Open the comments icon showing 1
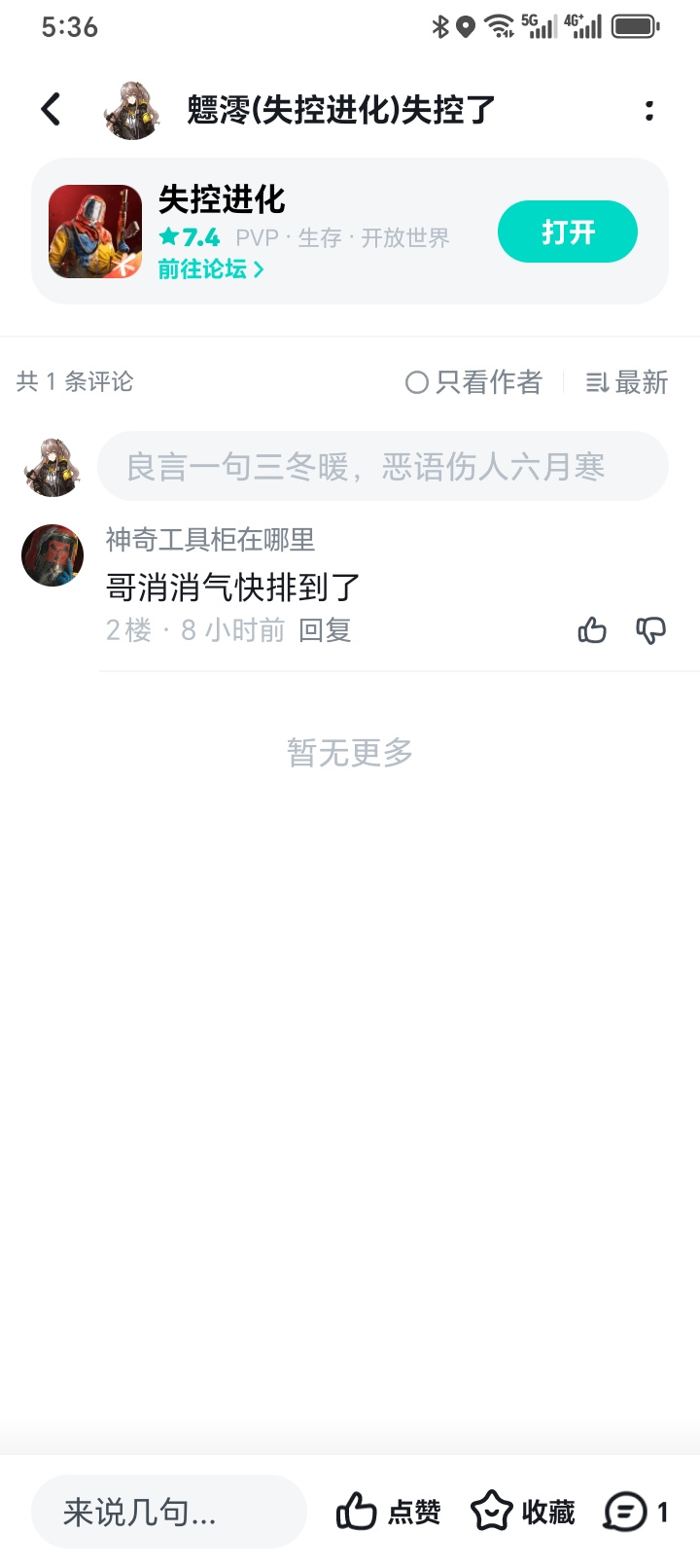 [636, 1512]
